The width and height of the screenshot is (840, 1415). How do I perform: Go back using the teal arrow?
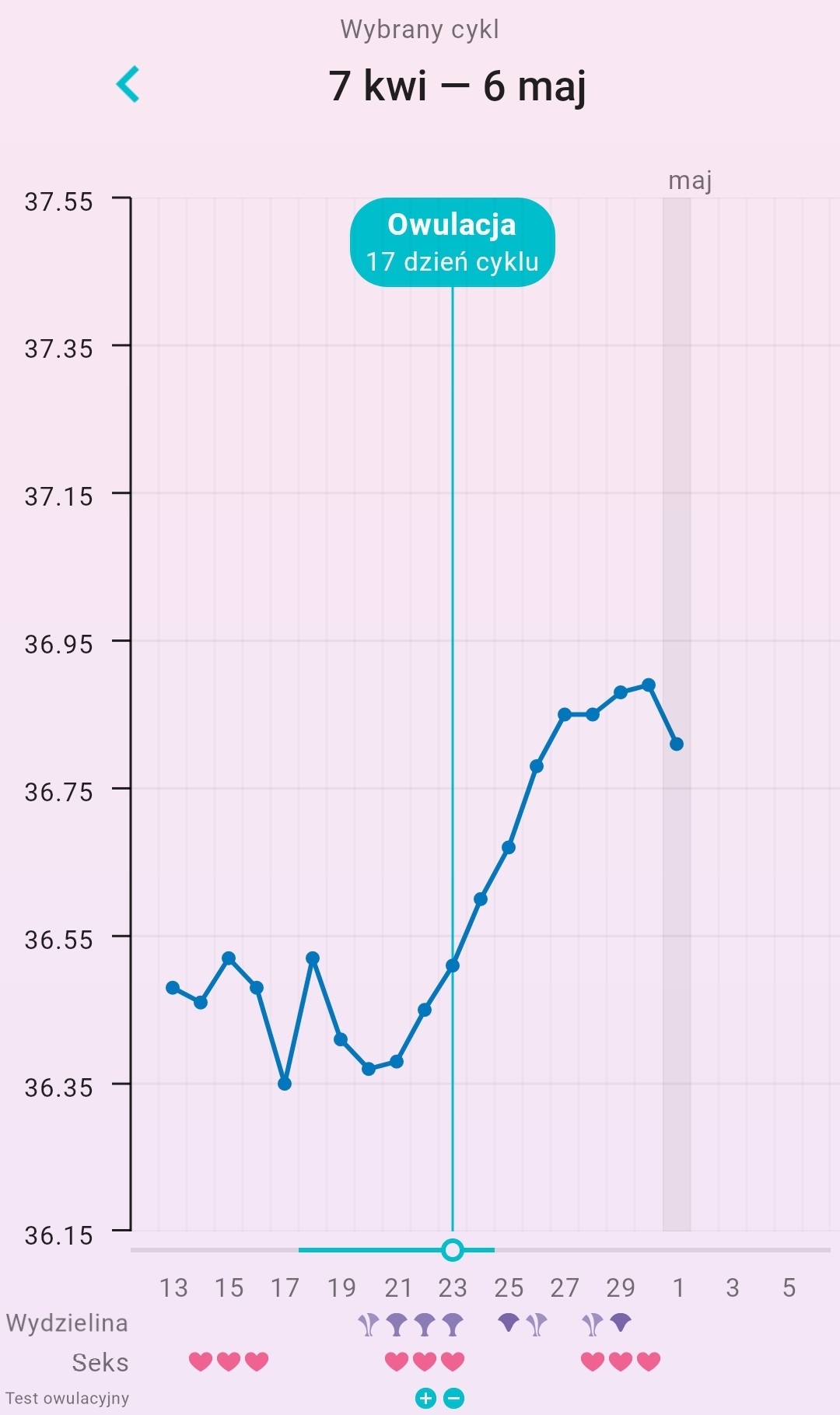128,84
